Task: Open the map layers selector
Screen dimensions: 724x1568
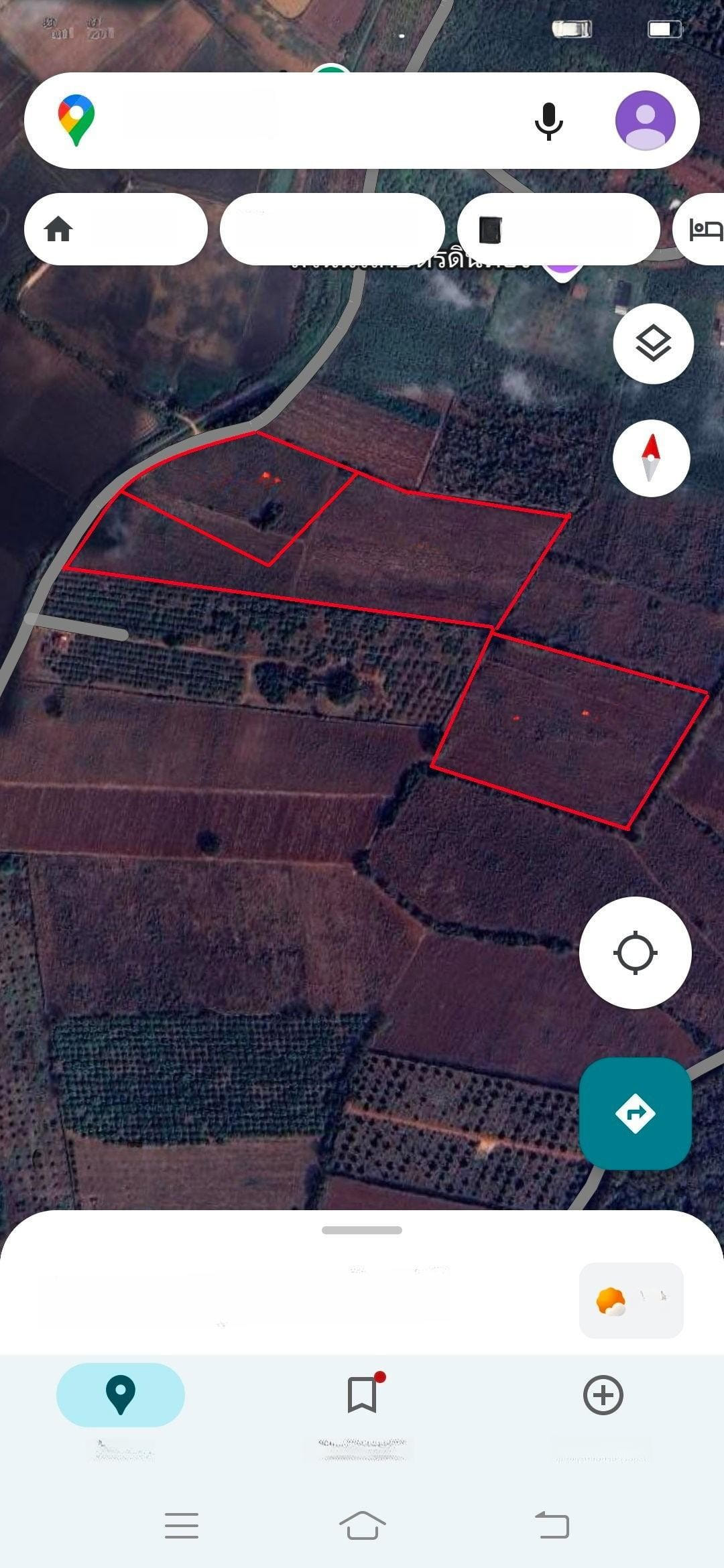Action: [652, 344]
